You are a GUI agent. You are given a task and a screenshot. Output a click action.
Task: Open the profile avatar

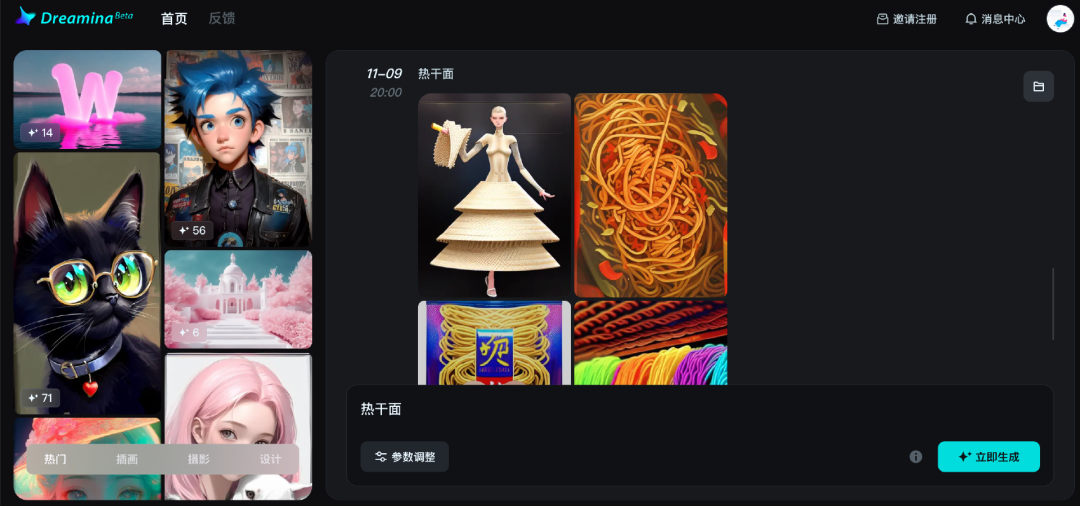[x=1059, y=19]
